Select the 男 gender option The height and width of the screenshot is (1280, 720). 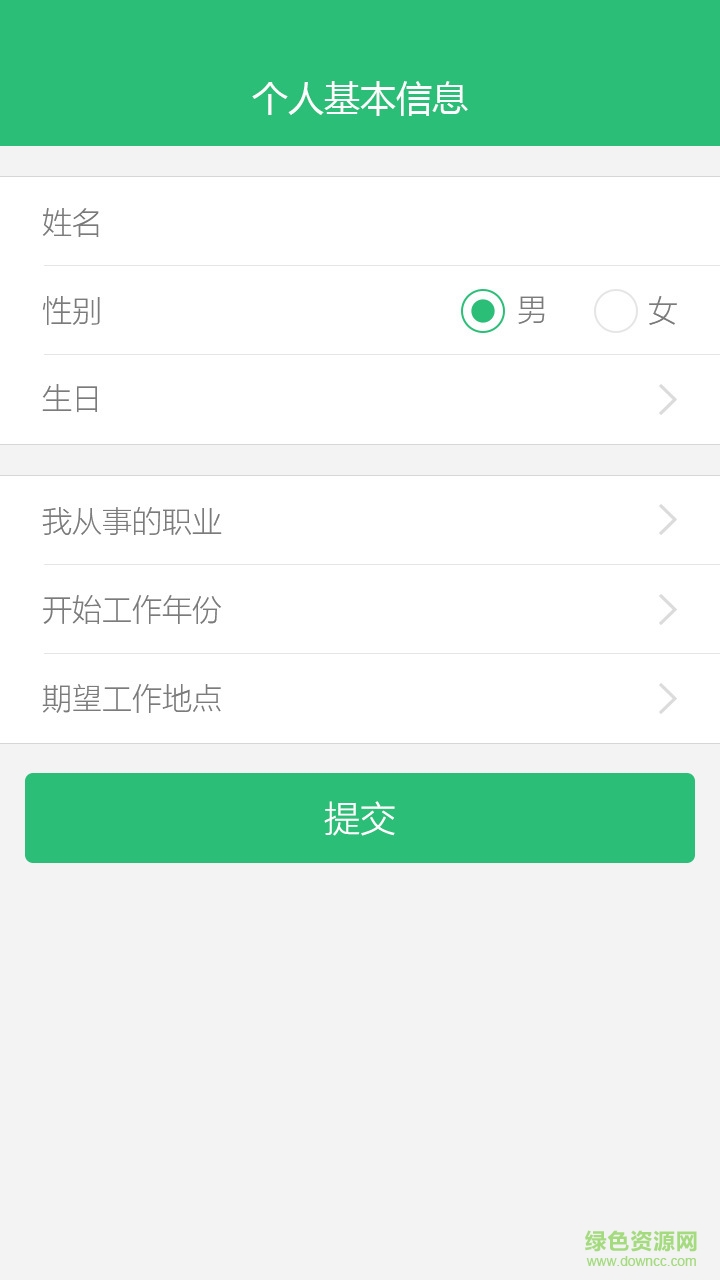[483, 311]
